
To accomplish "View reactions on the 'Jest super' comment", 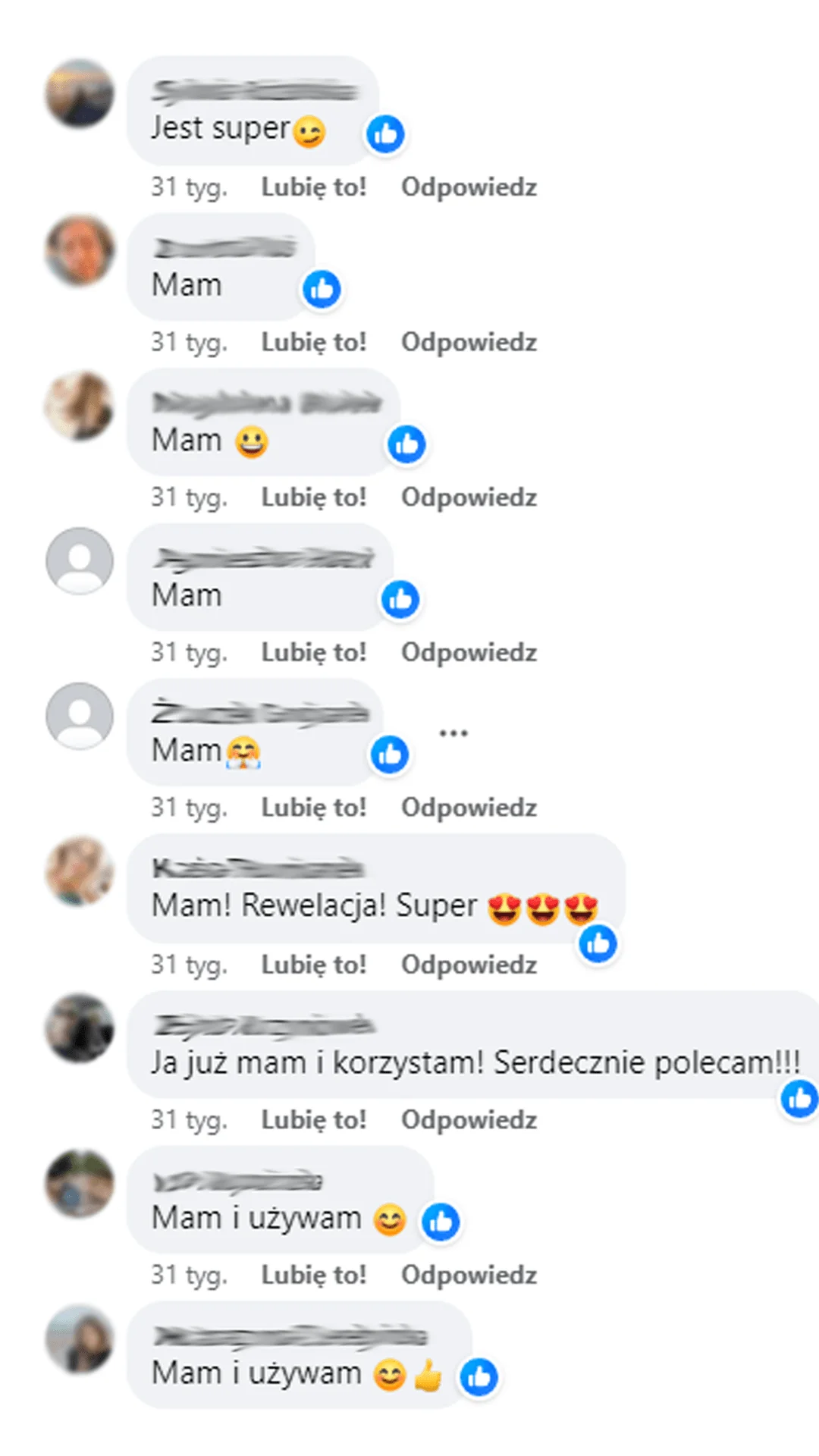I will 385,134.
